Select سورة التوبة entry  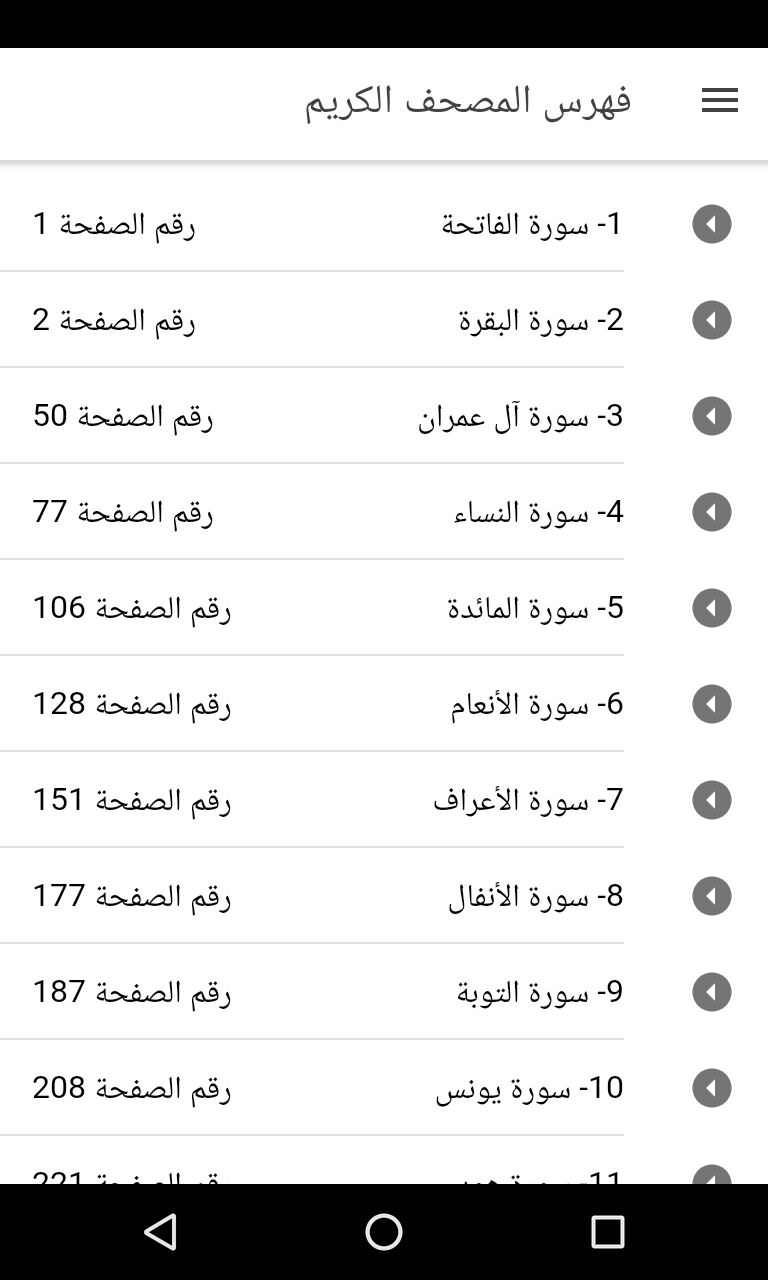[x=384, y=992]
